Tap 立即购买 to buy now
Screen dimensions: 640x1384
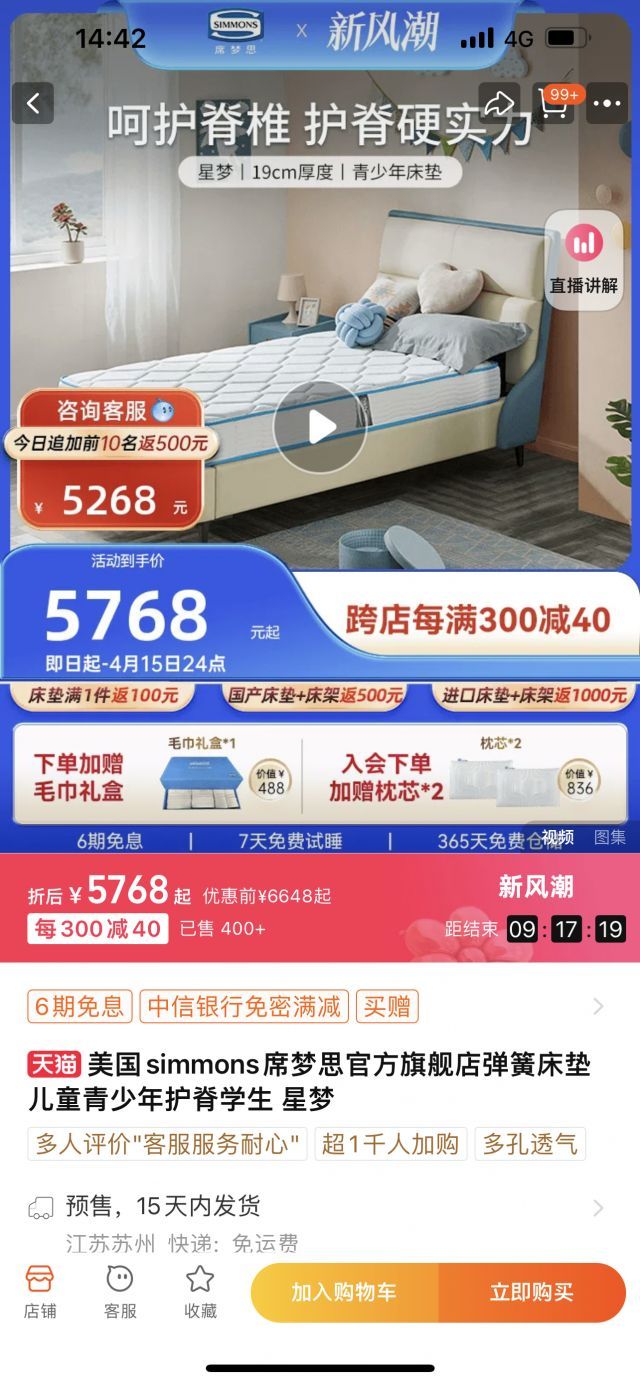(x=531, y=1292)
